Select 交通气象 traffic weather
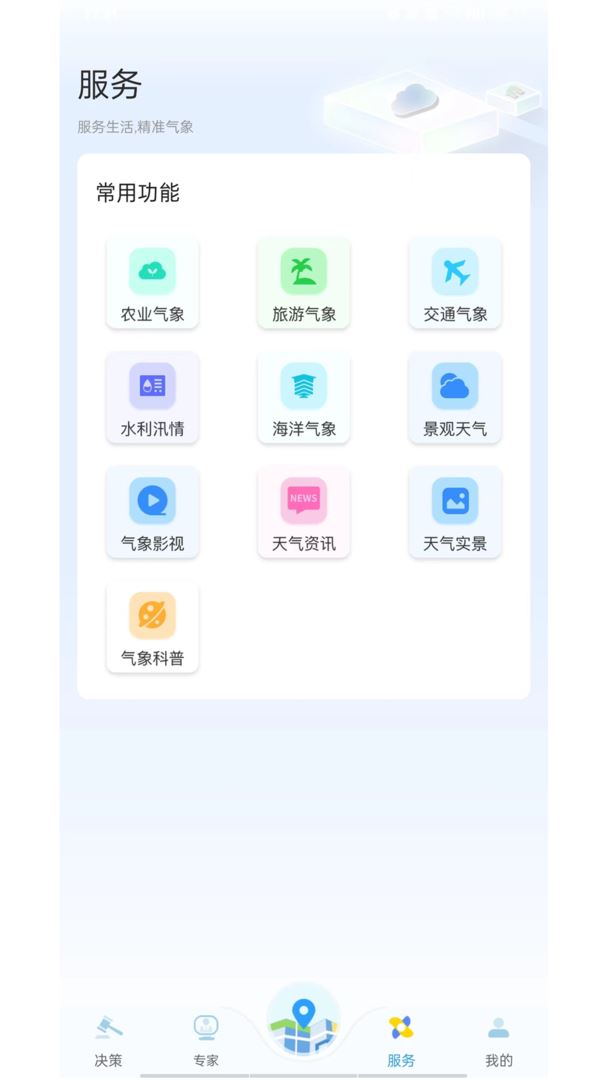This screenshot has height=1080, width=607. pos(455,283)
